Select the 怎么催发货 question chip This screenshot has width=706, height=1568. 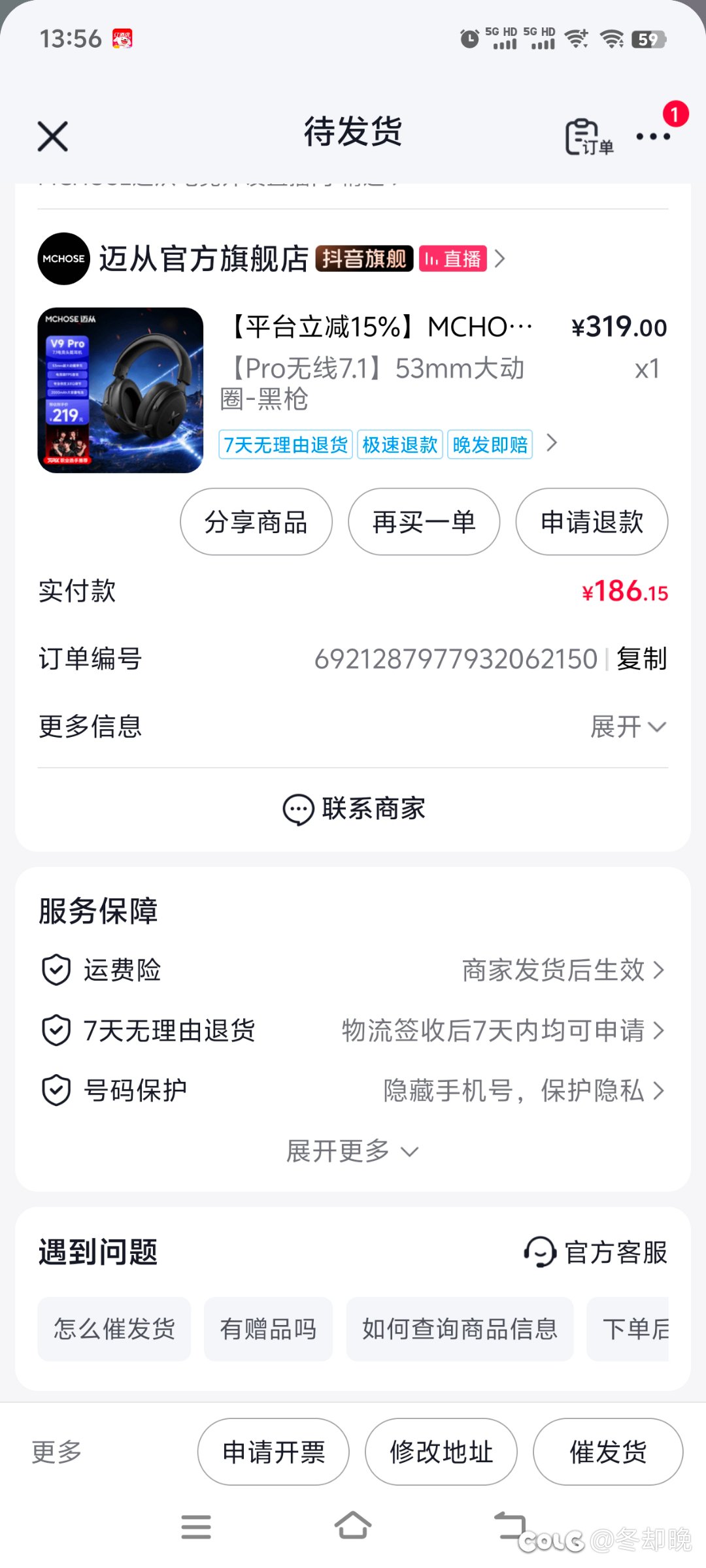[x=114, y=1329]
